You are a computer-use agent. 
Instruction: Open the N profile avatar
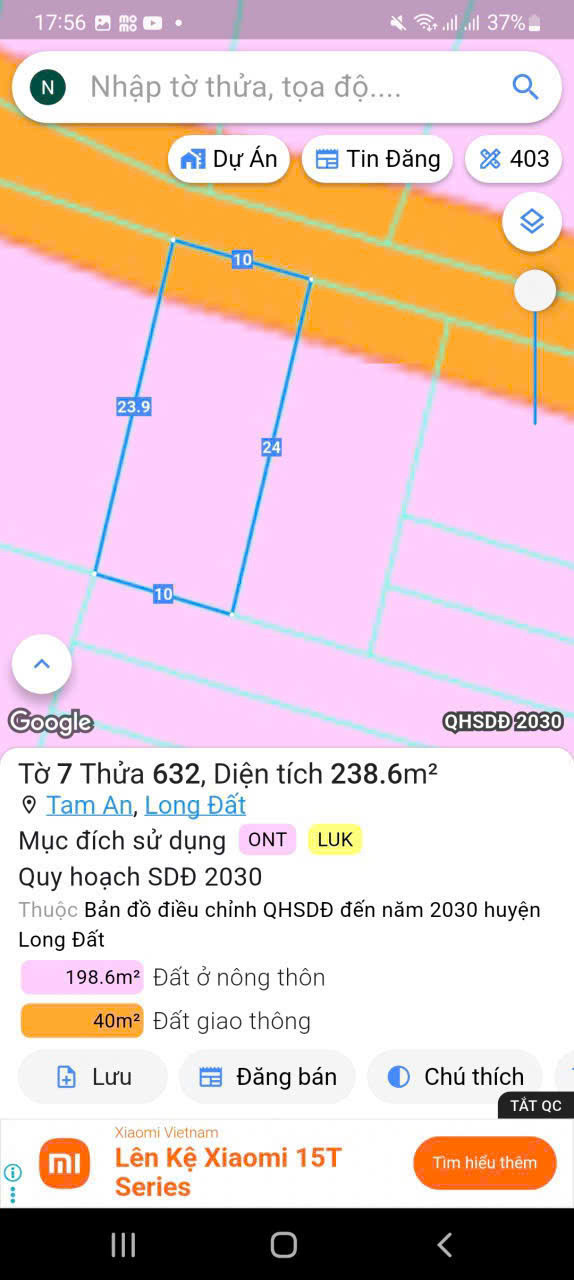[47, 87]
